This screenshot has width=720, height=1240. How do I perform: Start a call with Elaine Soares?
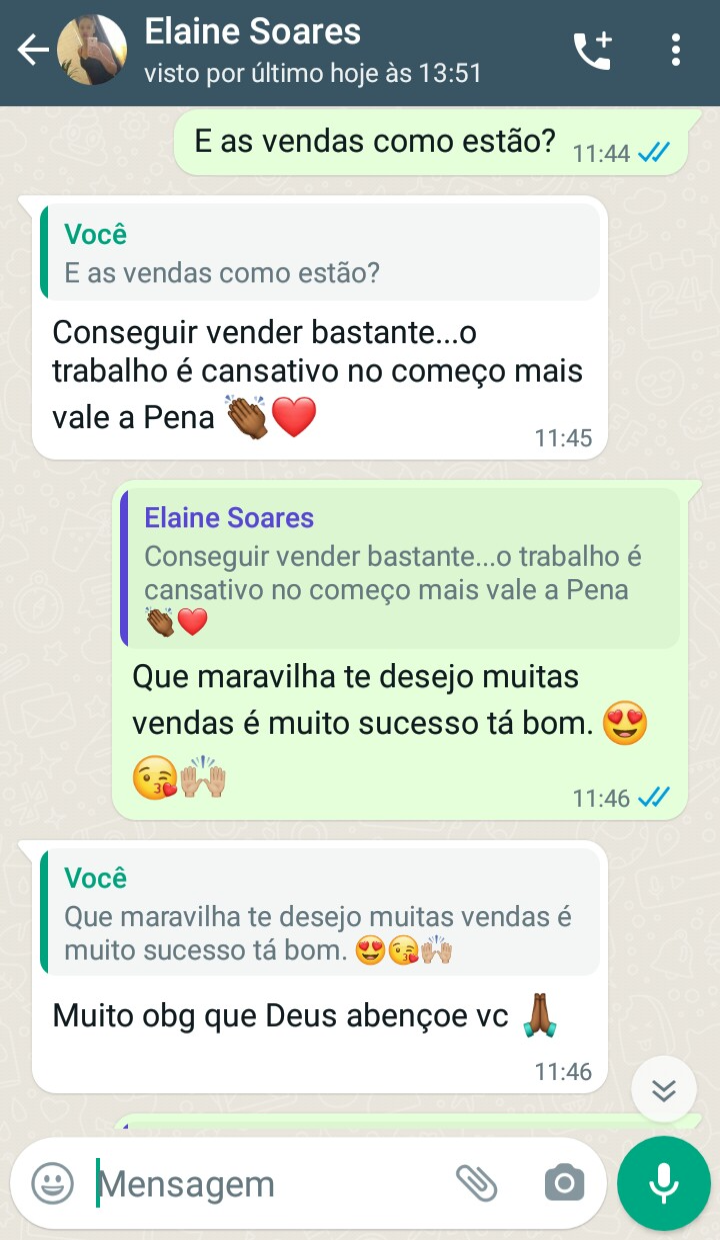(x=592, y=50)
